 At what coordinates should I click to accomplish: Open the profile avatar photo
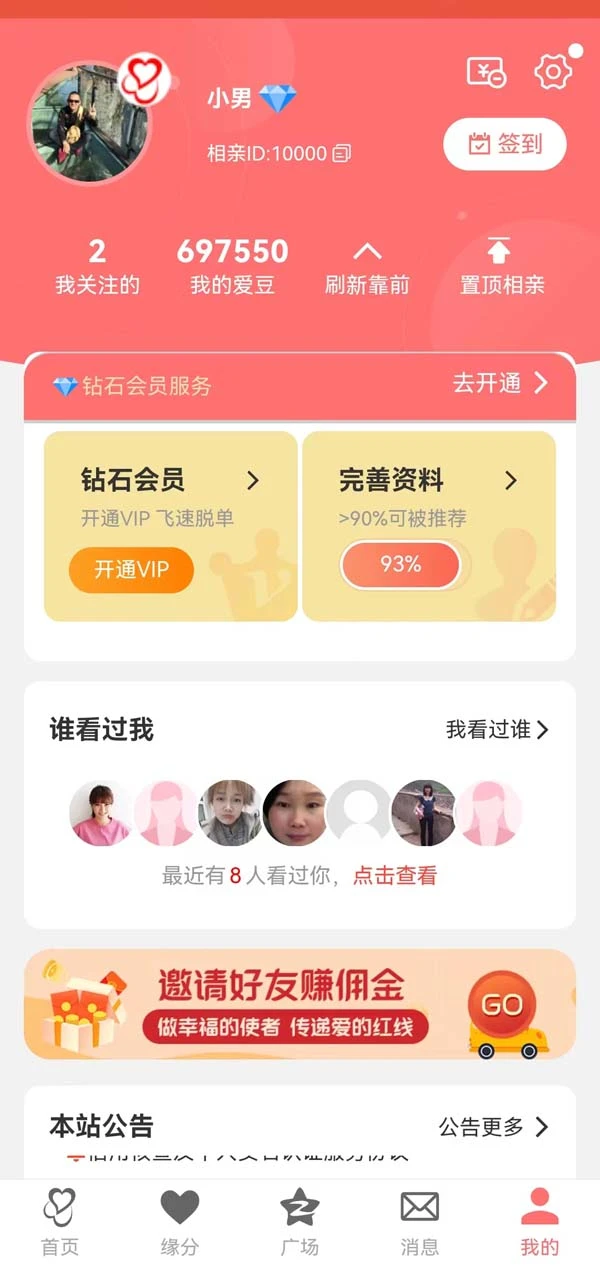coord(89,124)
